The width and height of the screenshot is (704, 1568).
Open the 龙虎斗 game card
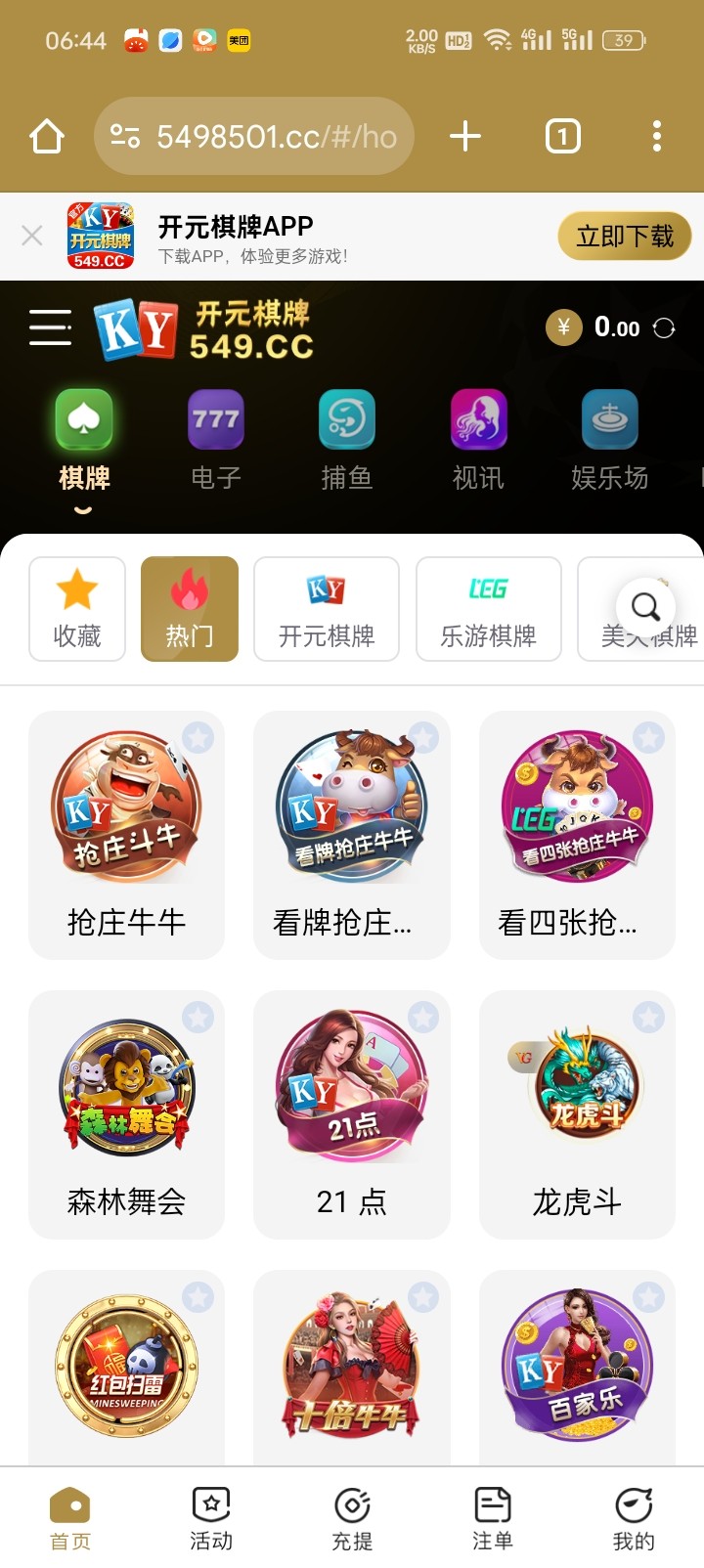pyautogui.click(x=577, y=1113)
